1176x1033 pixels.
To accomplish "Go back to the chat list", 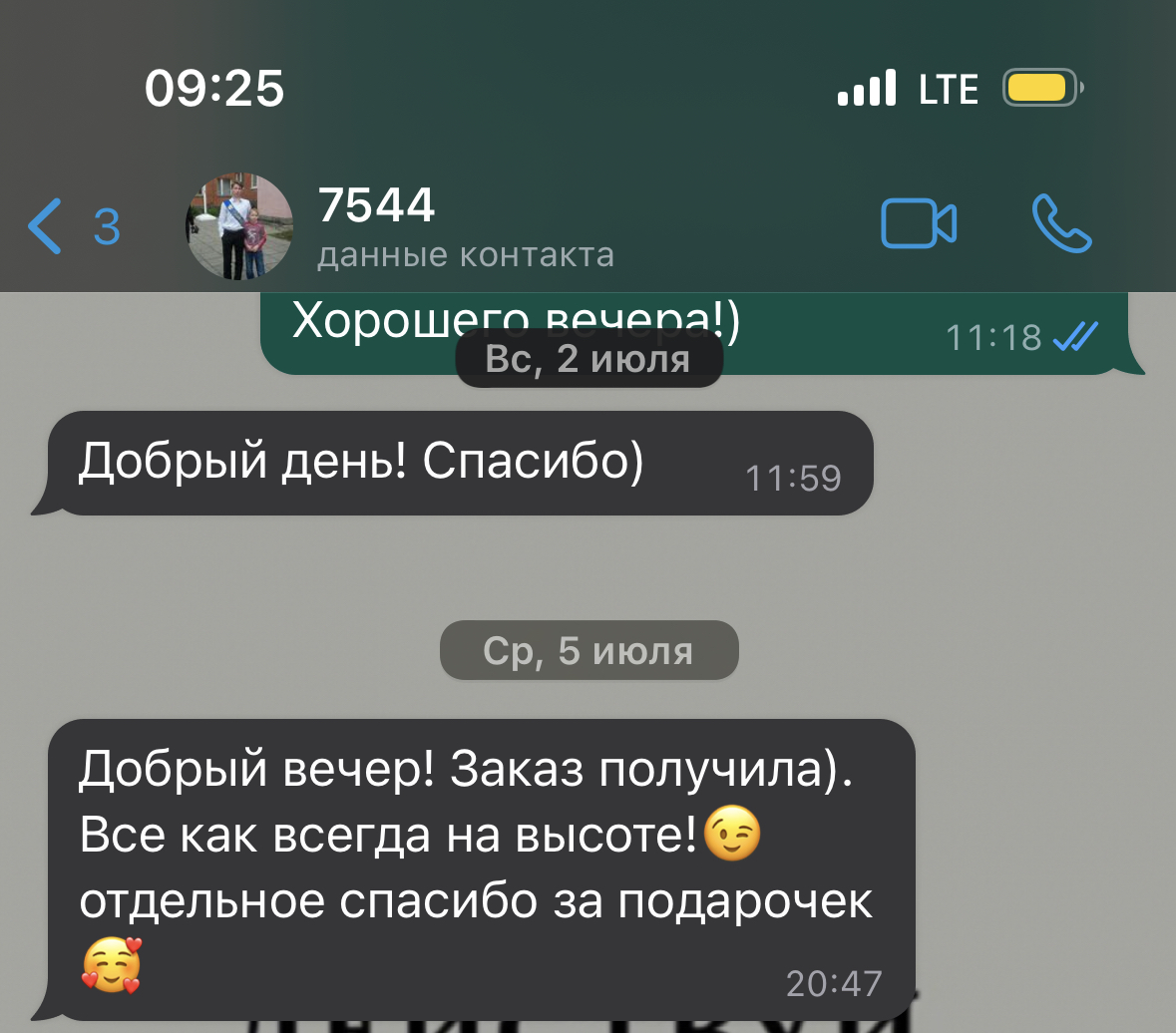I will tap(70, 225).
